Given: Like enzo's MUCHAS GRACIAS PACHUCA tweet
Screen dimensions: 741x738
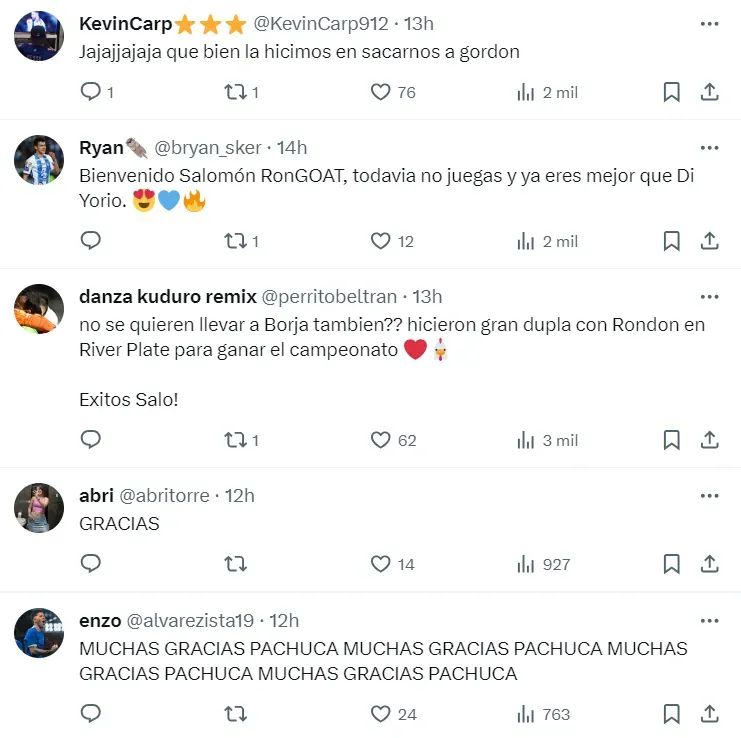Looking at the screenshot, I should click(x=380, y=714).
